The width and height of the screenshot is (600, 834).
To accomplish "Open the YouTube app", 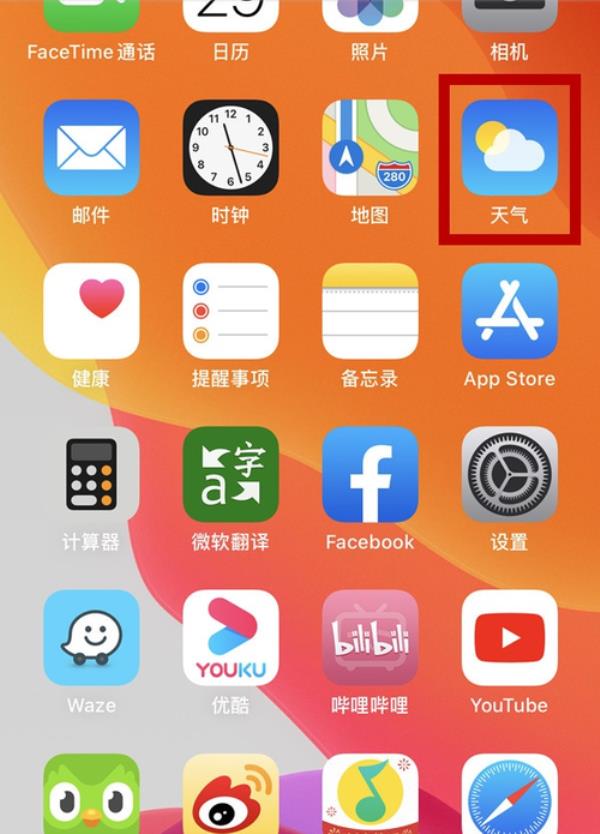I will tap(509, 638).
